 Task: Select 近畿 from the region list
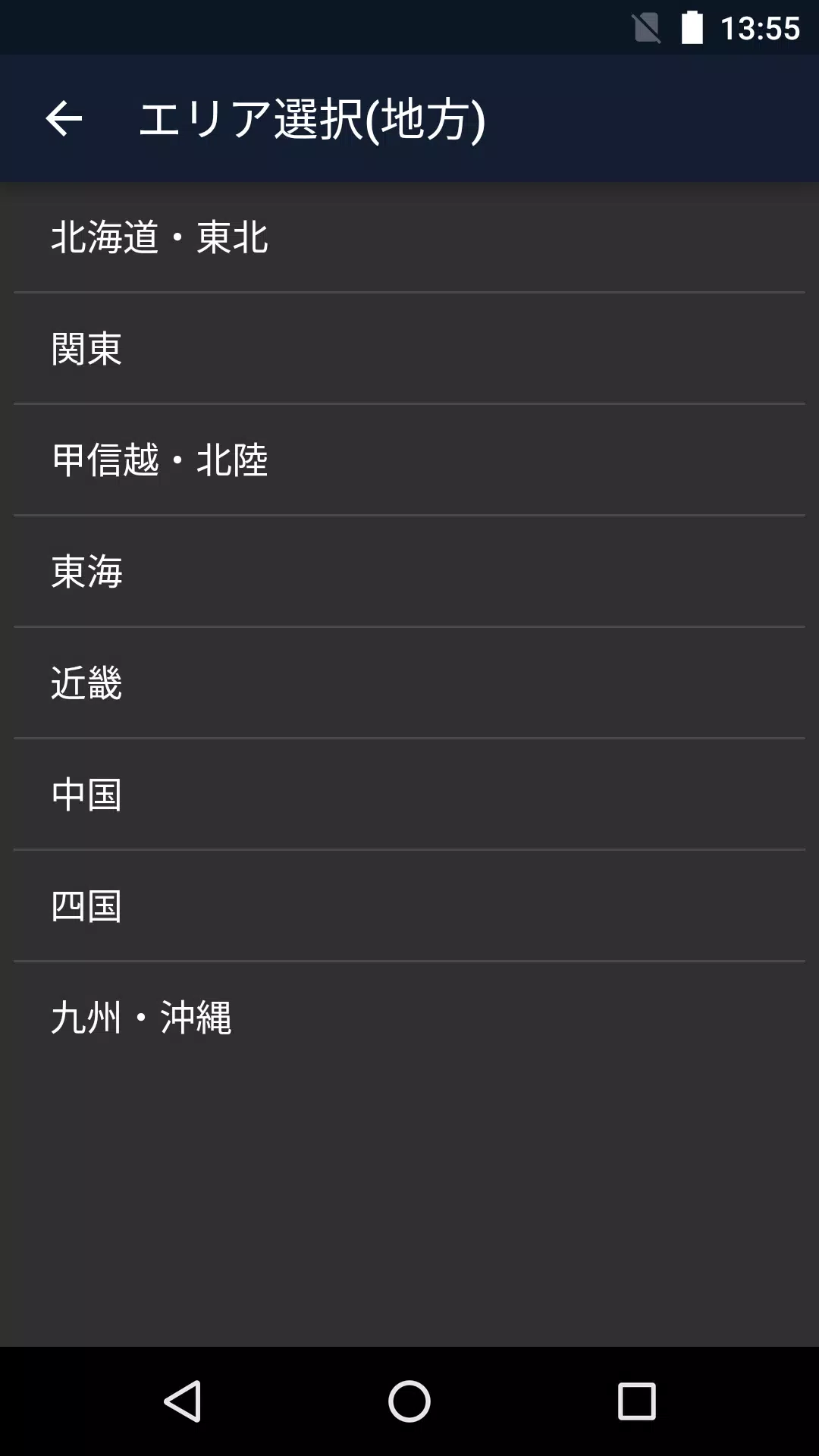coord(409,683)
